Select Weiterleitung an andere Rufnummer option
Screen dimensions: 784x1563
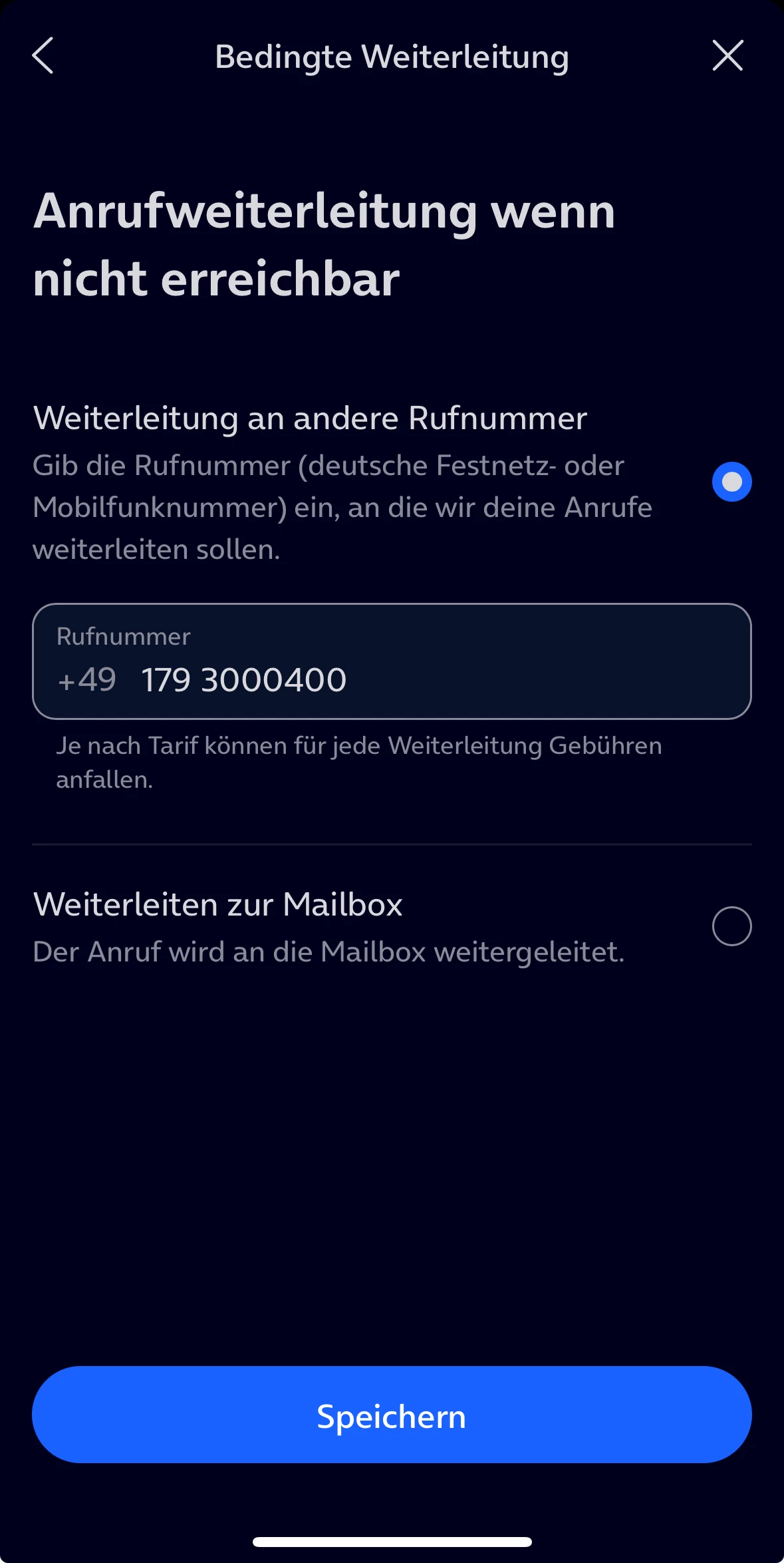coord(731,482)
